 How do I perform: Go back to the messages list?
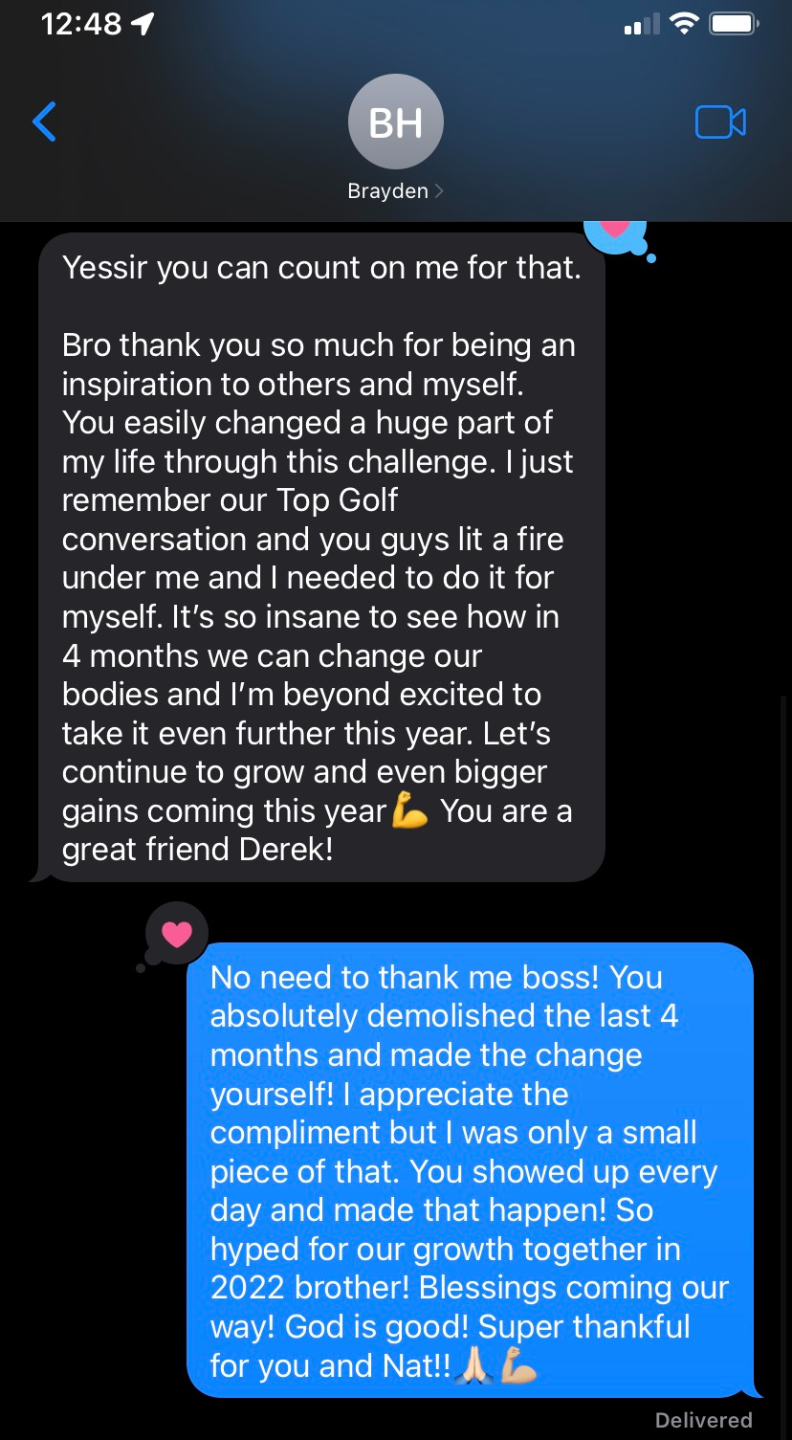pos(45,122)
